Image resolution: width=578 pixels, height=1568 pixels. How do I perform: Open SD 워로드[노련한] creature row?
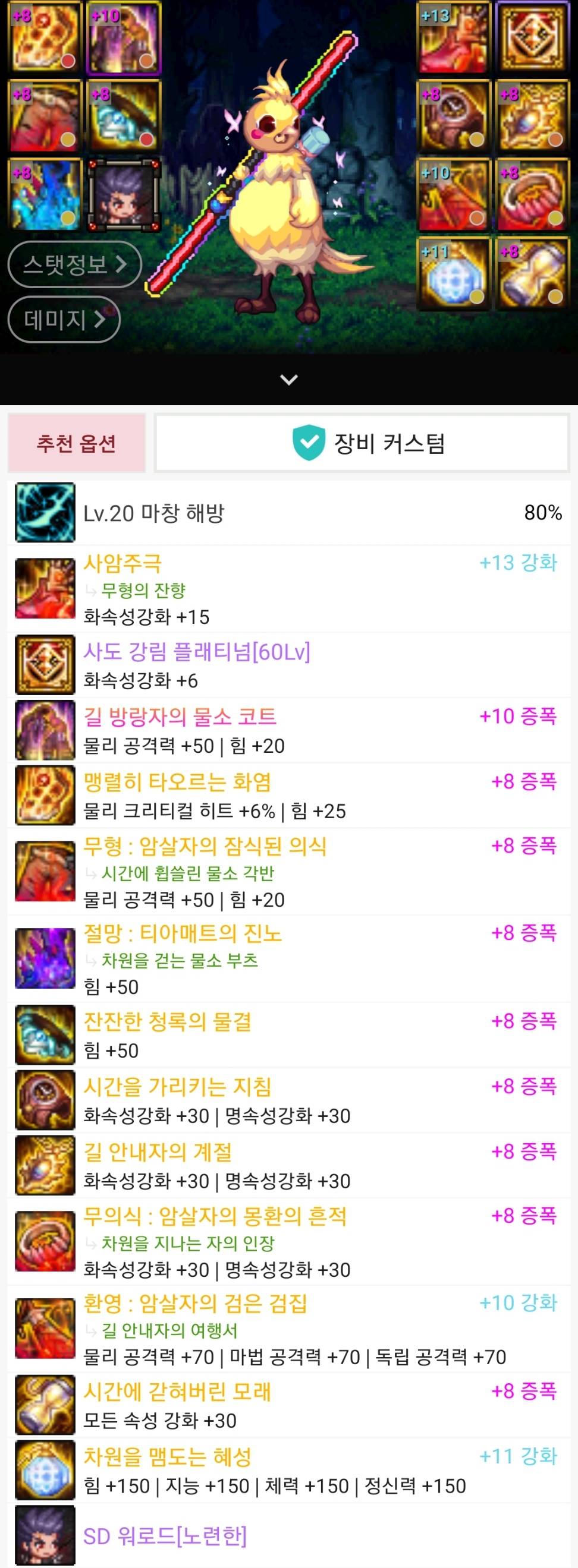coord(288,1536)
